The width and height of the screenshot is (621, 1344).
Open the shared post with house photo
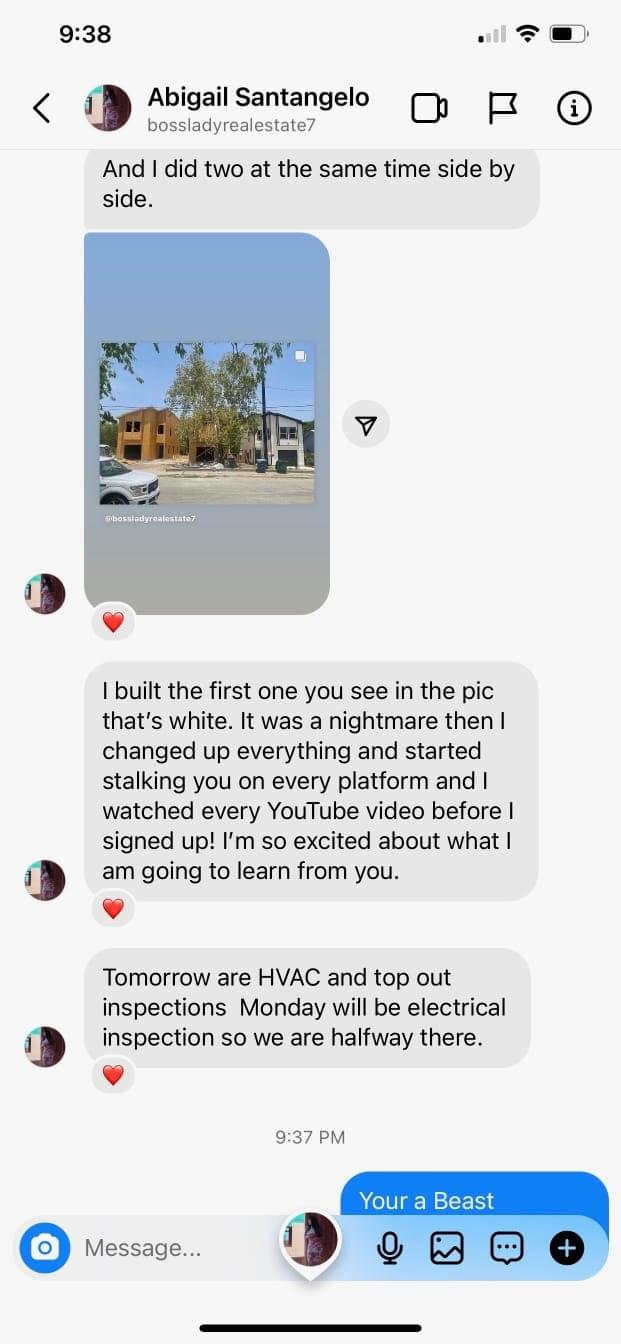[207, 423]
